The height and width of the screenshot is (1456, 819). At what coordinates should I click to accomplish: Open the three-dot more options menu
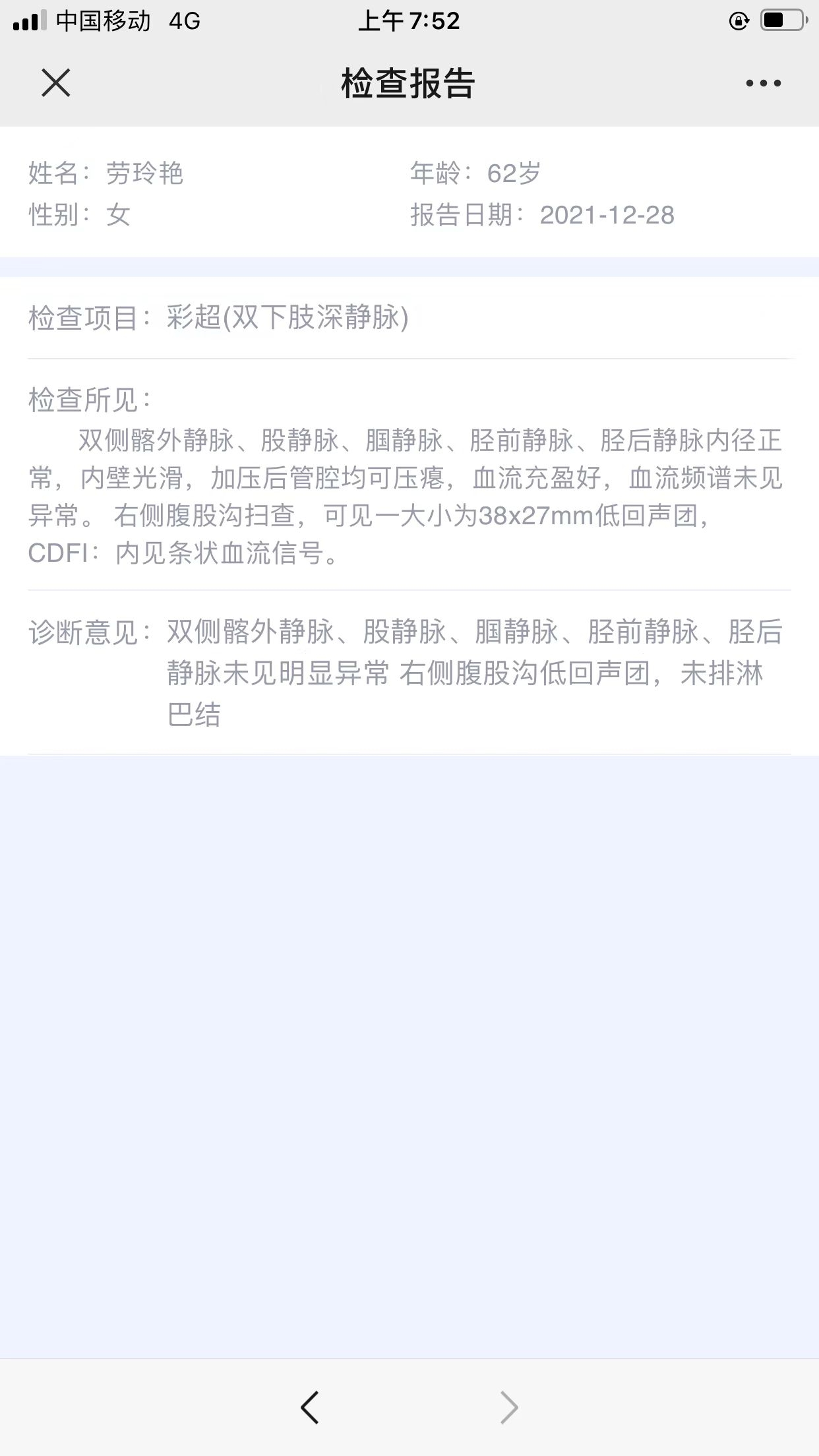coord(763,83)
